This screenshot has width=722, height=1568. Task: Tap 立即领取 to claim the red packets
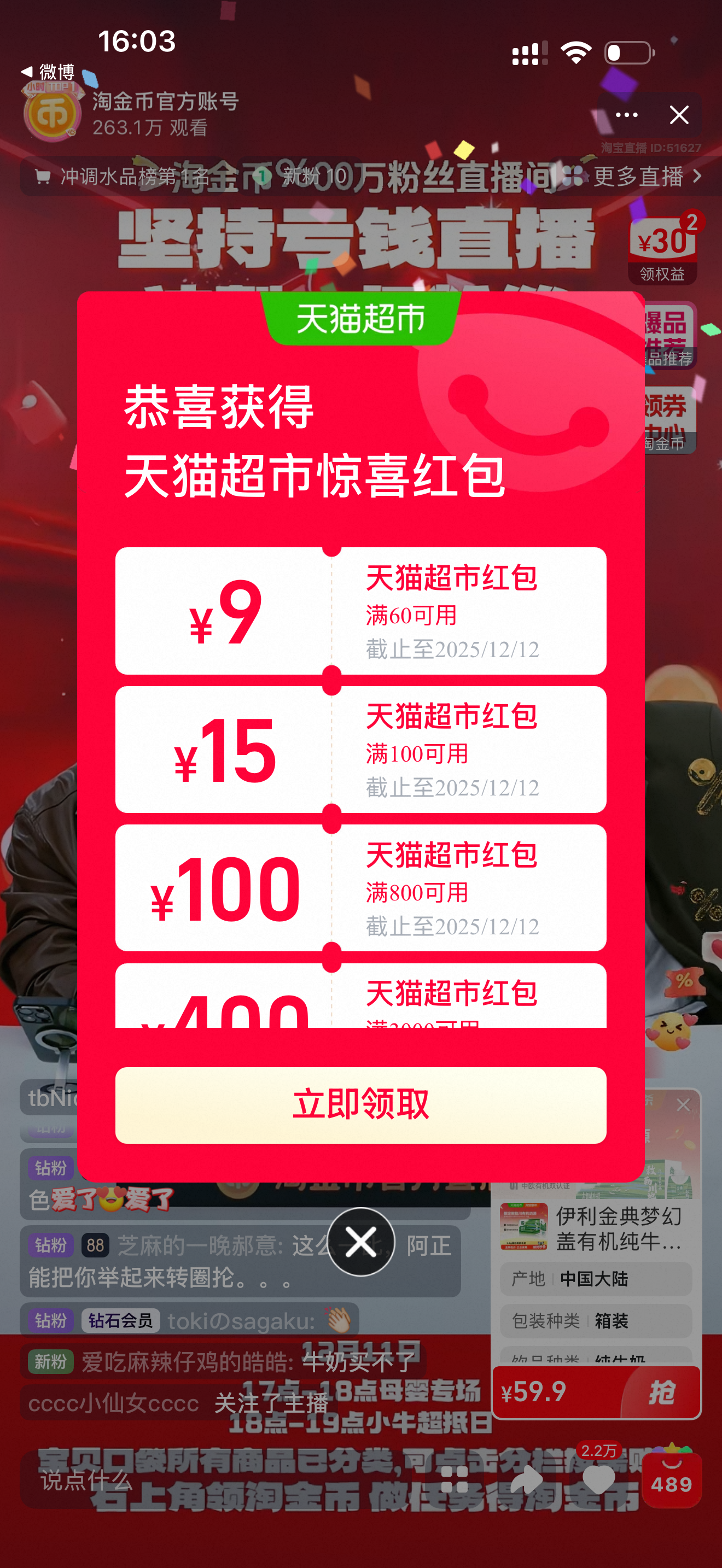pyautogui.click(x=360, y=1105)
